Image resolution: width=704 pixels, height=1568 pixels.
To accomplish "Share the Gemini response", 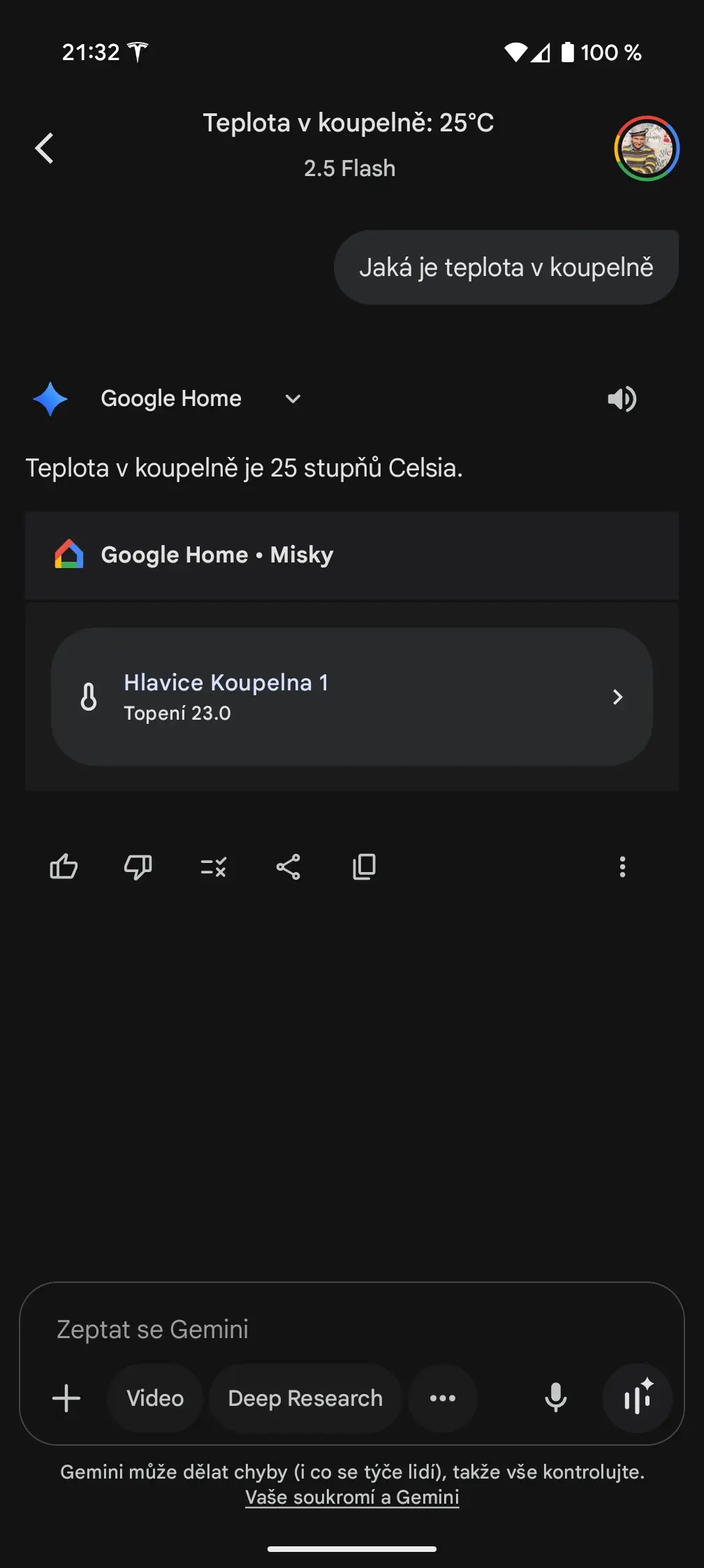I will [x=288, y=867].
